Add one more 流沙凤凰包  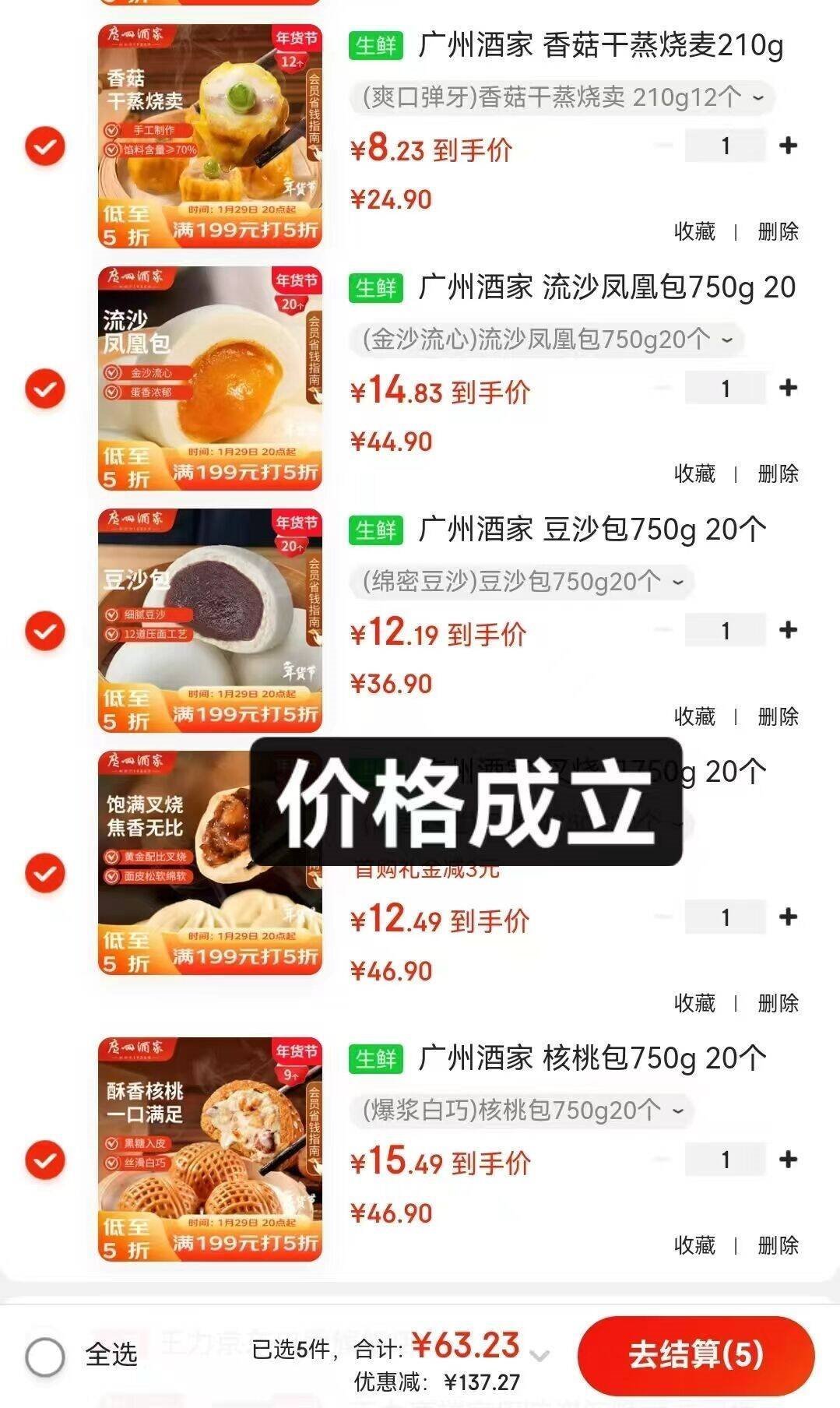(x=788, y=388)
